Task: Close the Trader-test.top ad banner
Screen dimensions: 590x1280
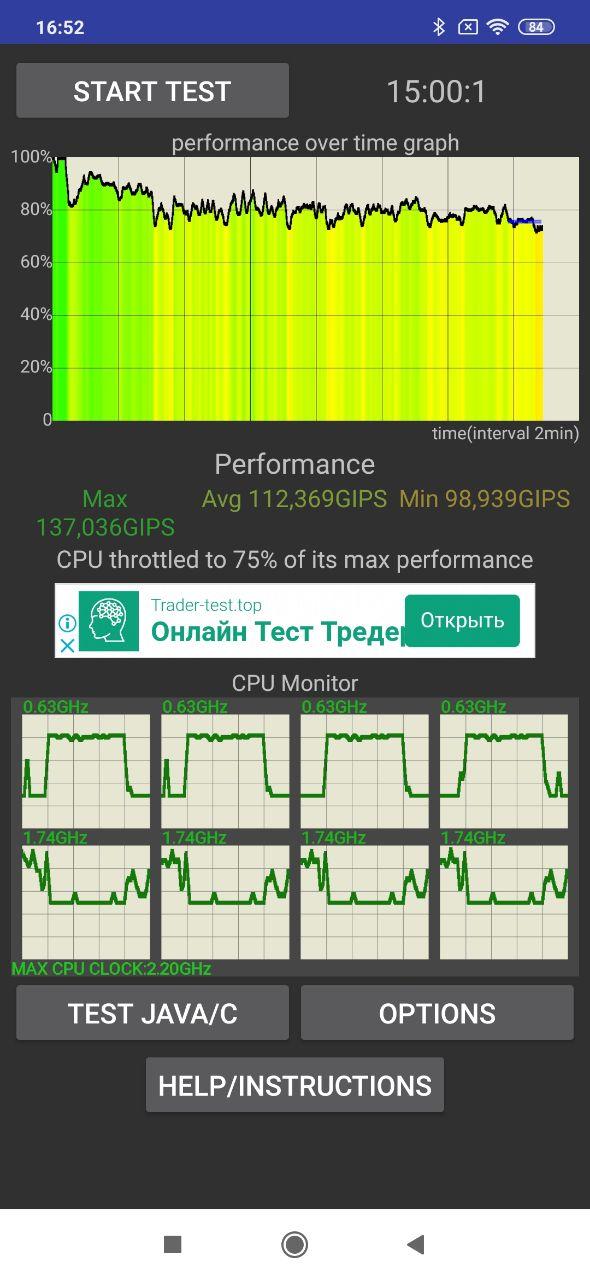Action: pyautogui.click(x=67, y=645)
